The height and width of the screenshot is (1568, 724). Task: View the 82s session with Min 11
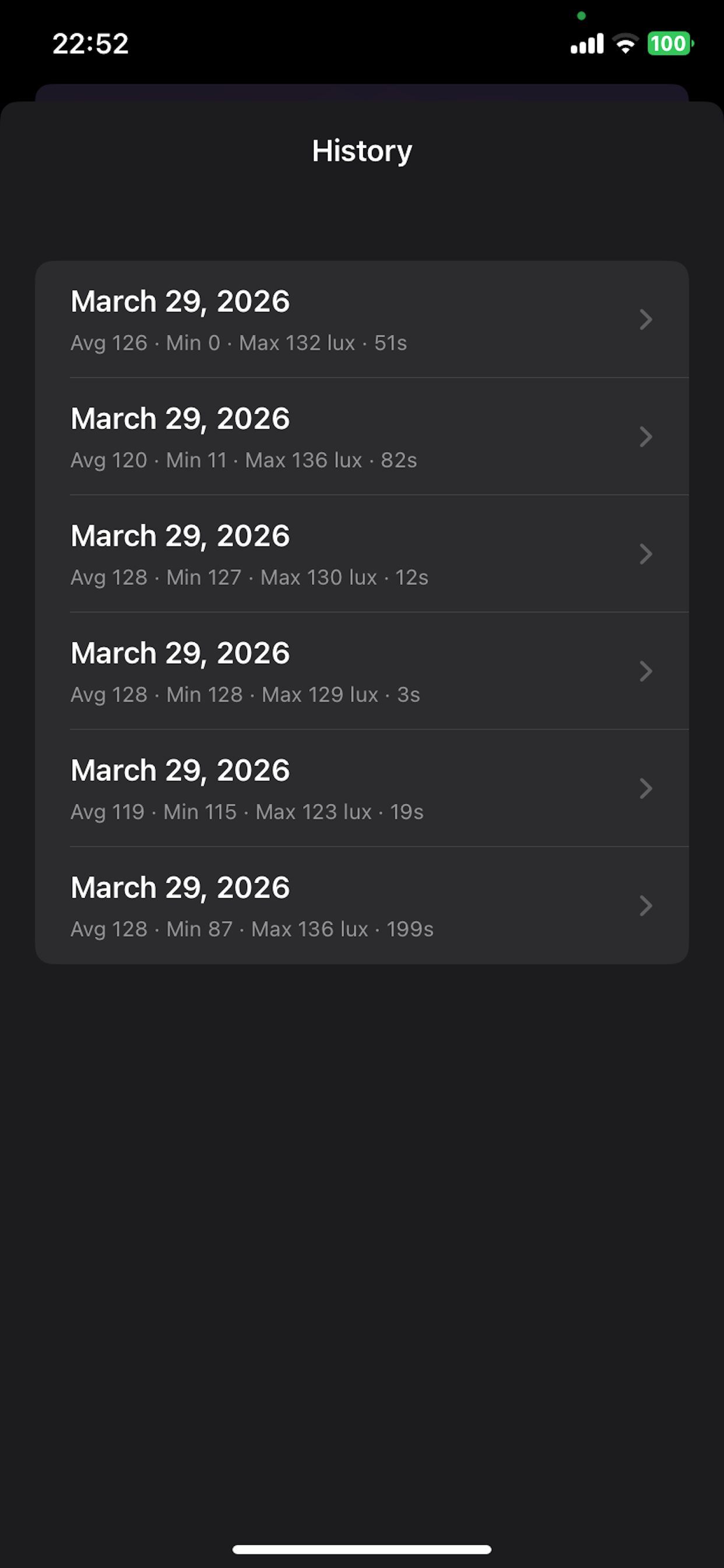(x=361, y=436)
